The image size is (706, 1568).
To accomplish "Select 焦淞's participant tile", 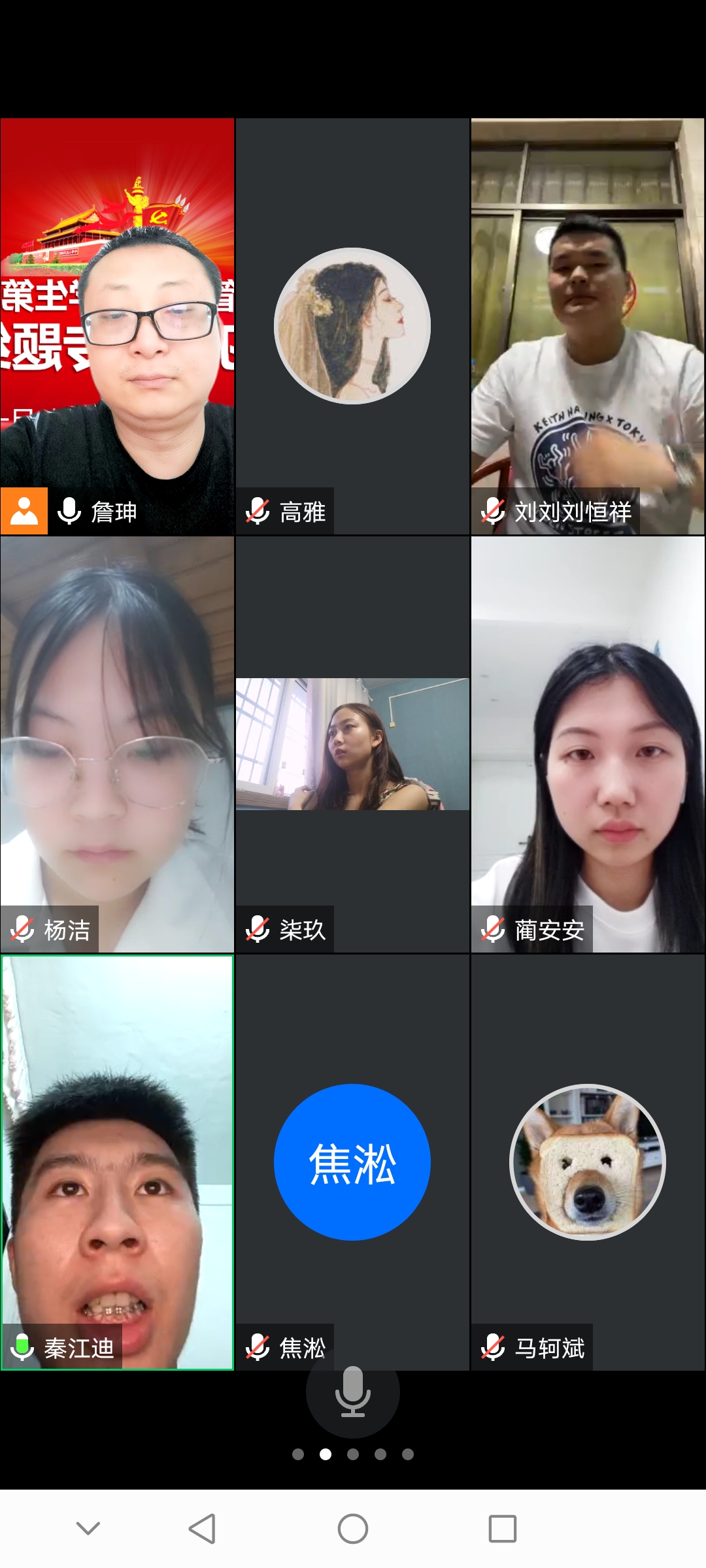I will tap(352, 1163).
